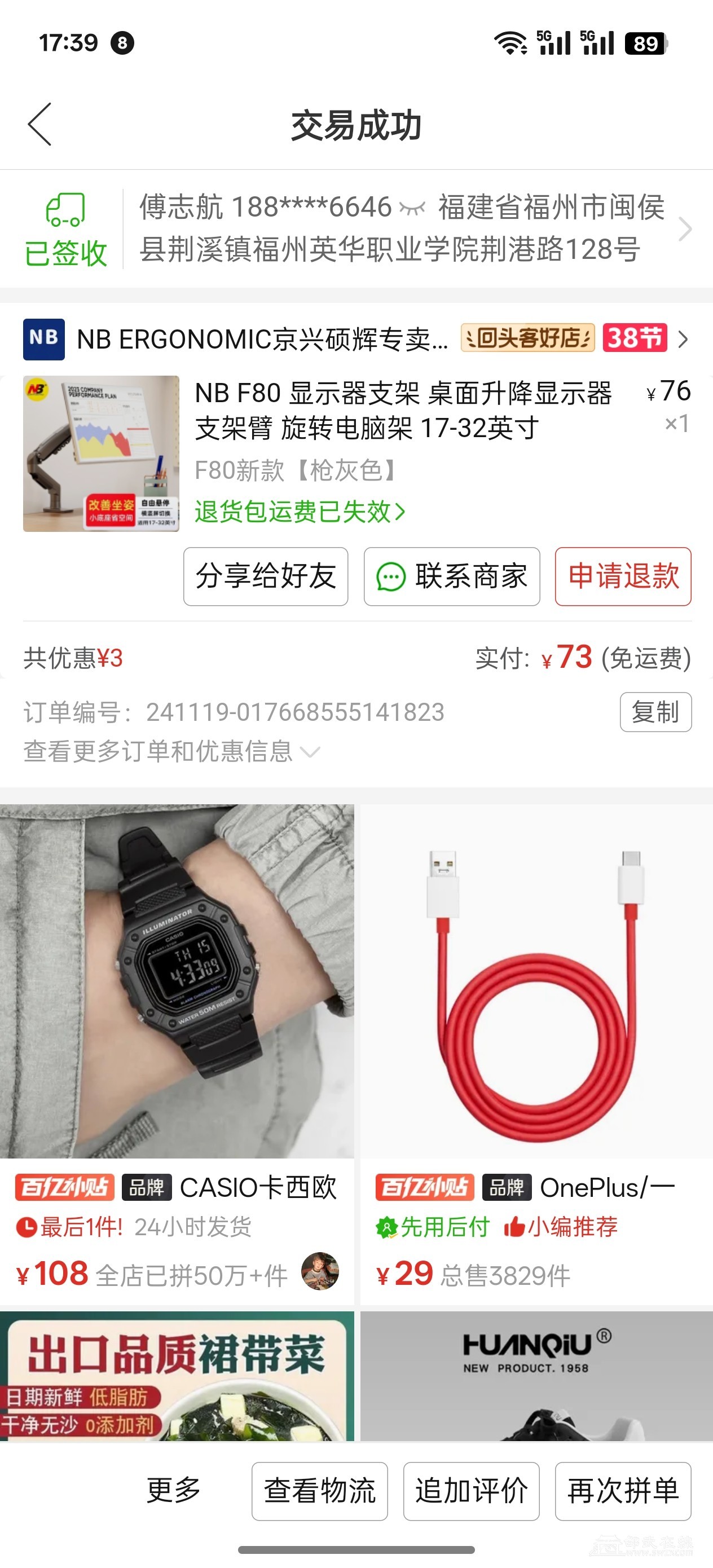The width and height of the screenshot is (713, 1568).
Task: Go back using the top-left arrow
Action: [40, 125]
